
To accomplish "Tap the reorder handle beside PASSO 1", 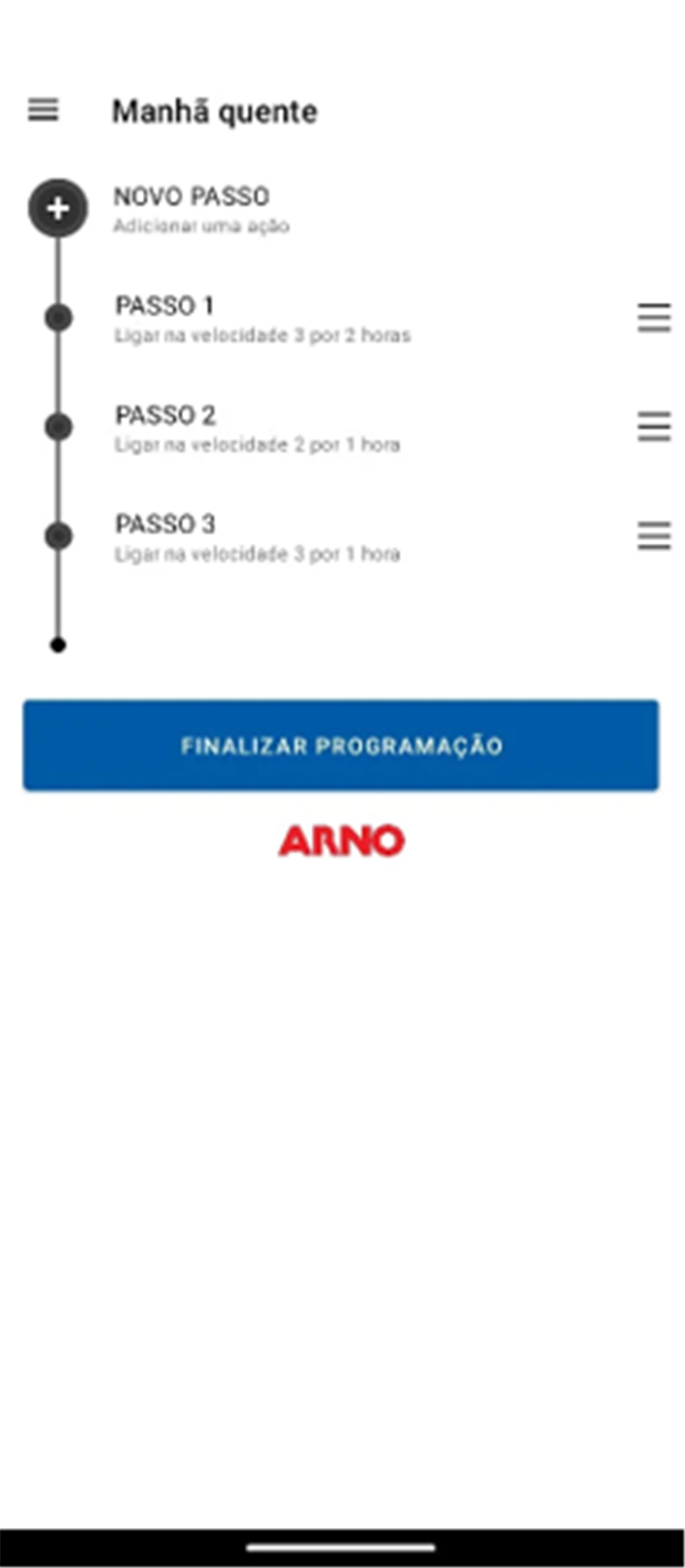I will [654, 317].
